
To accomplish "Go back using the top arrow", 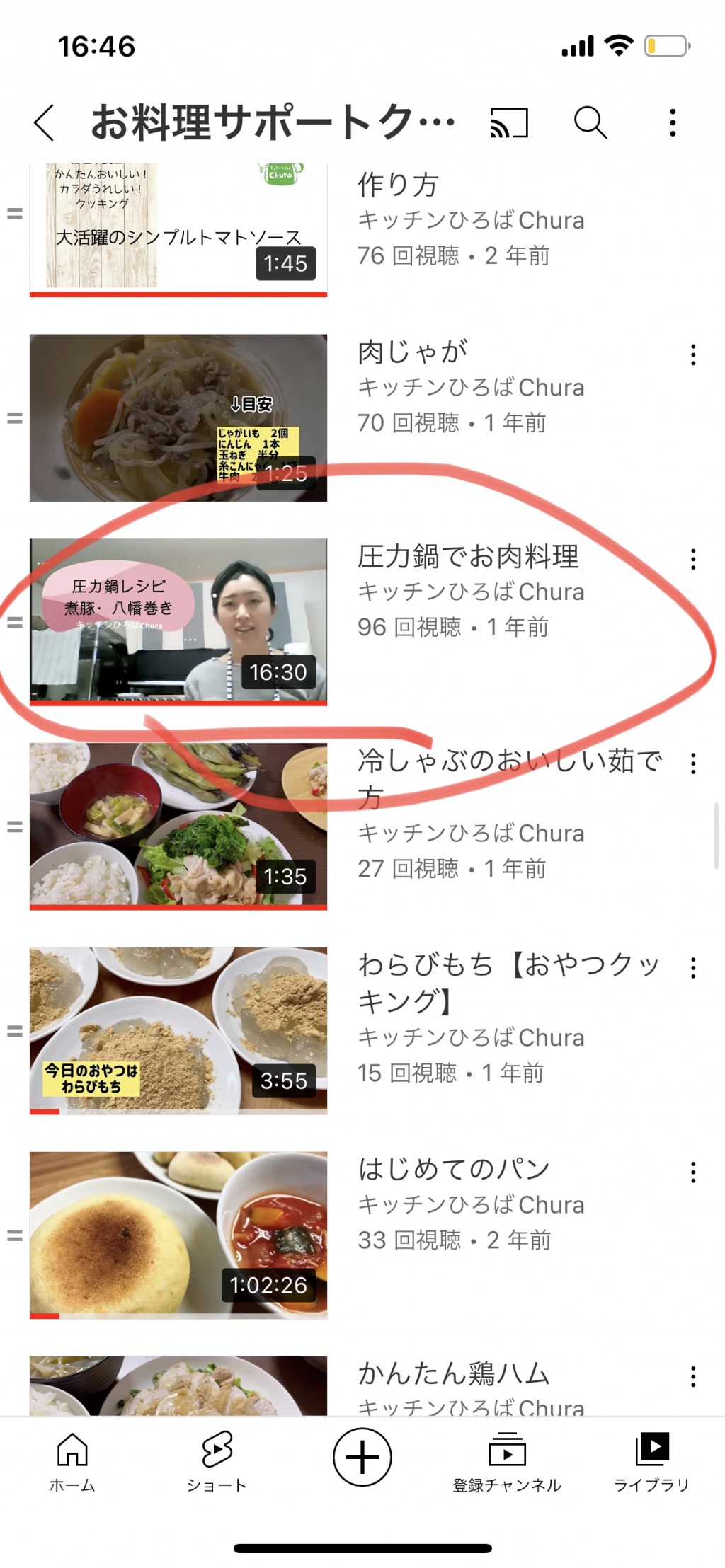I will pos(44,122).
